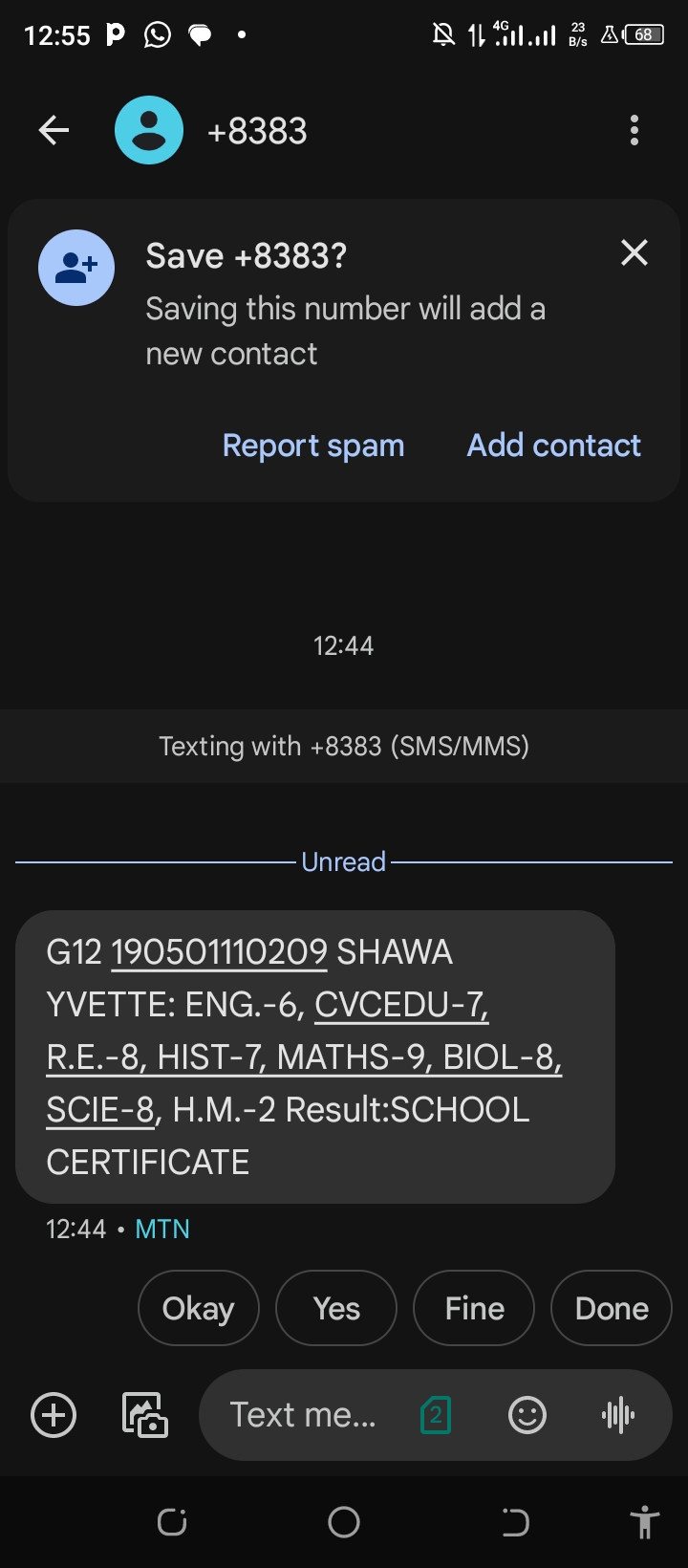
Task: Send the Okay quick reply
Action: tap(198, 1308)
